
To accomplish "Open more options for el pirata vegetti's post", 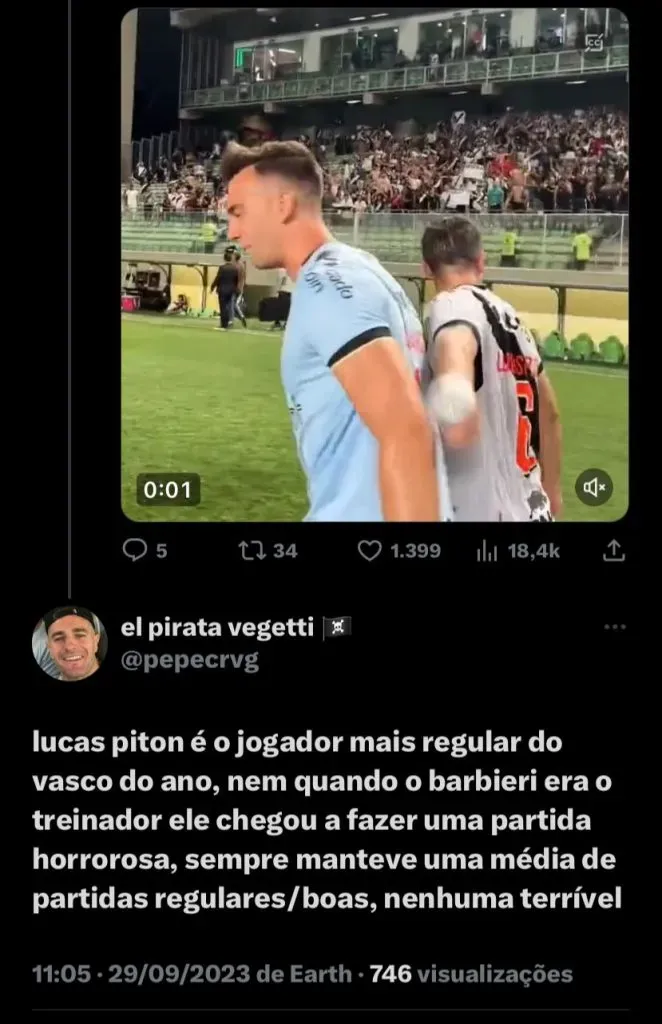I will 615,628.
